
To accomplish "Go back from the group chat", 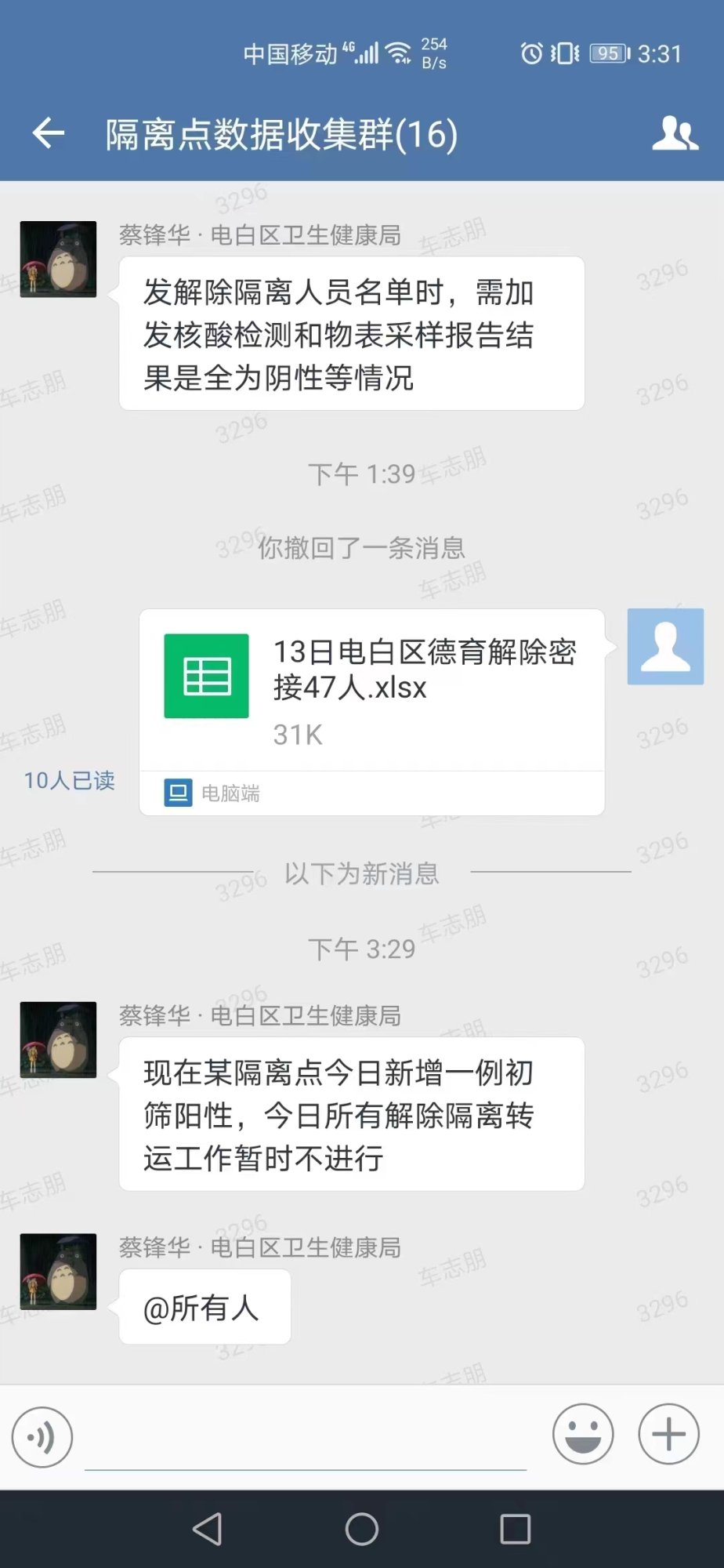I will point(49,133).
